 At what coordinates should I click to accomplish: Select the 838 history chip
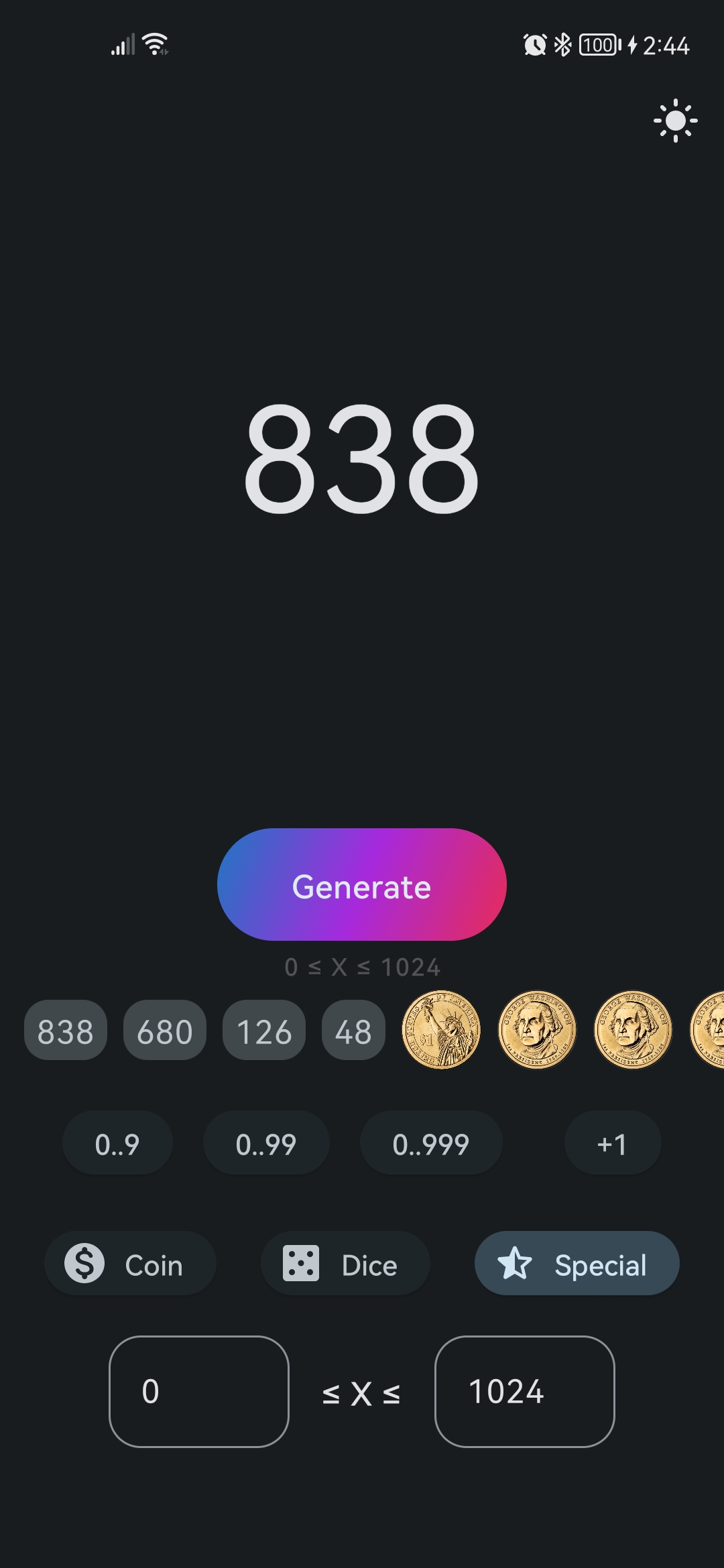click(66, 1031)
